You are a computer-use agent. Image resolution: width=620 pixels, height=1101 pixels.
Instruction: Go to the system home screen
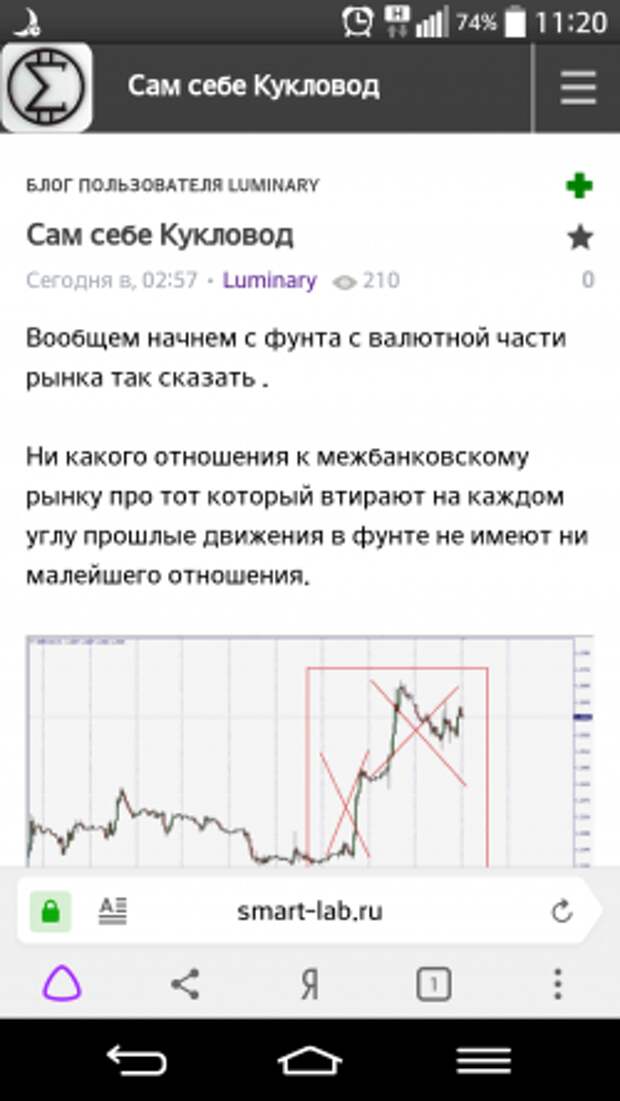coord(310,1060)
